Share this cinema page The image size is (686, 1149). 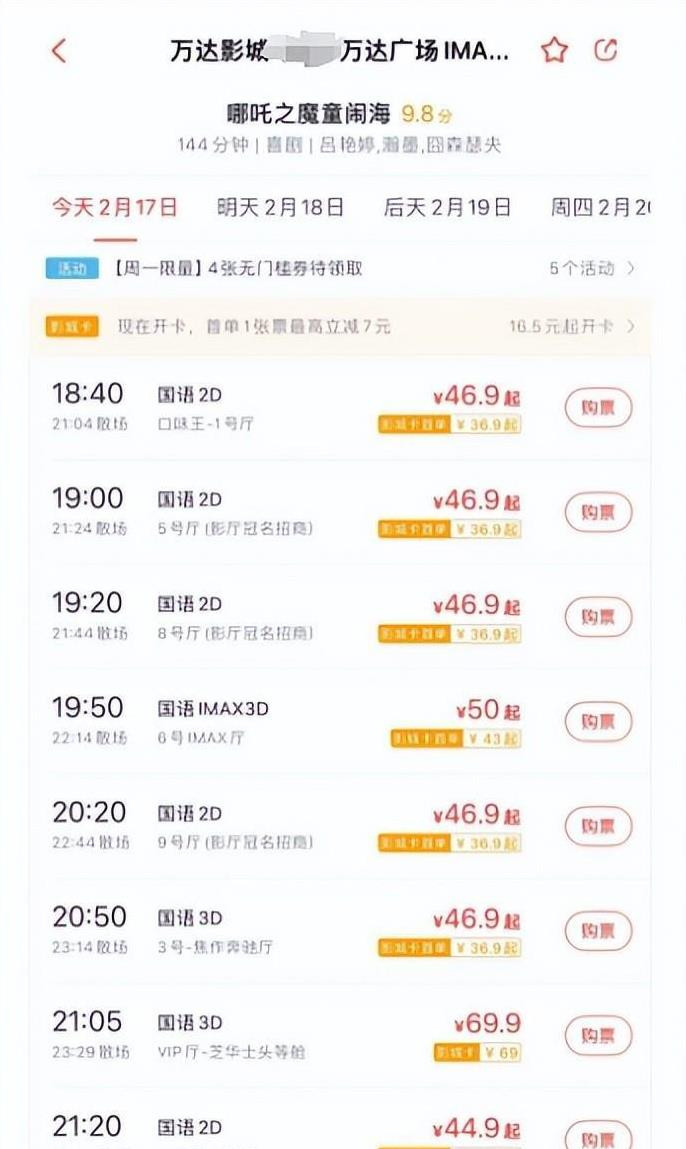click(606, 51)
